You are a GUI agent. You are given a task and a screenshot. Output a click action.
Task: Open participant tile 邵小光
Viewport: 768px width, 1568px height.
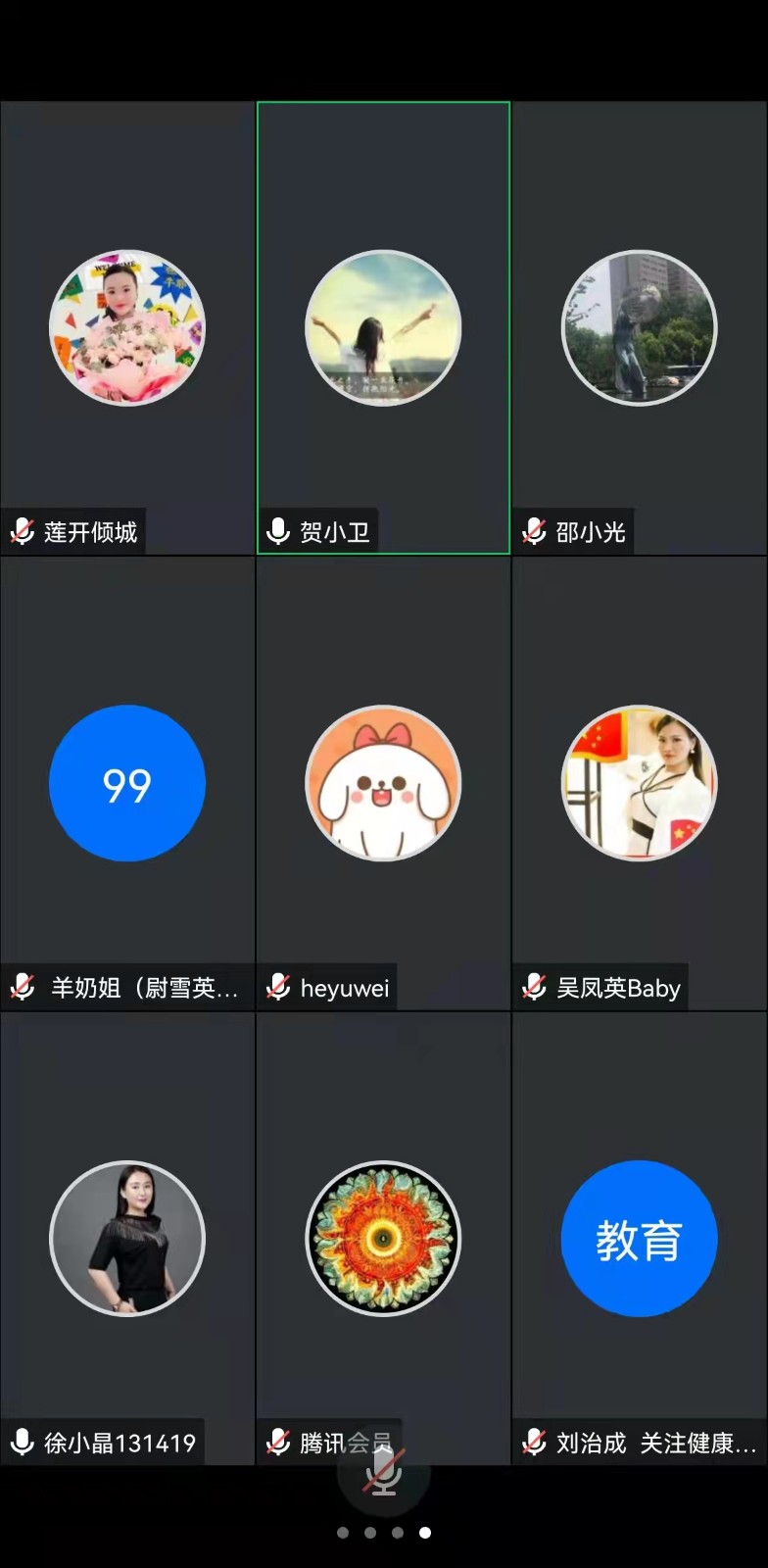coord(639,328)
